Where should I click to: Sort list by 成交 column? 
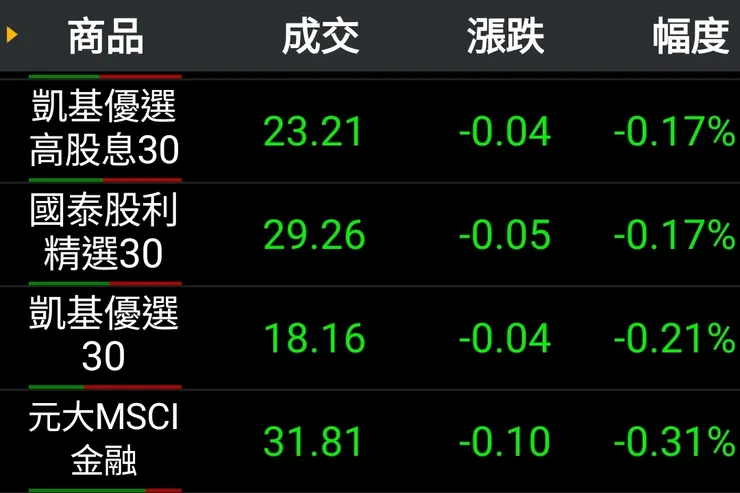[319, 37]
